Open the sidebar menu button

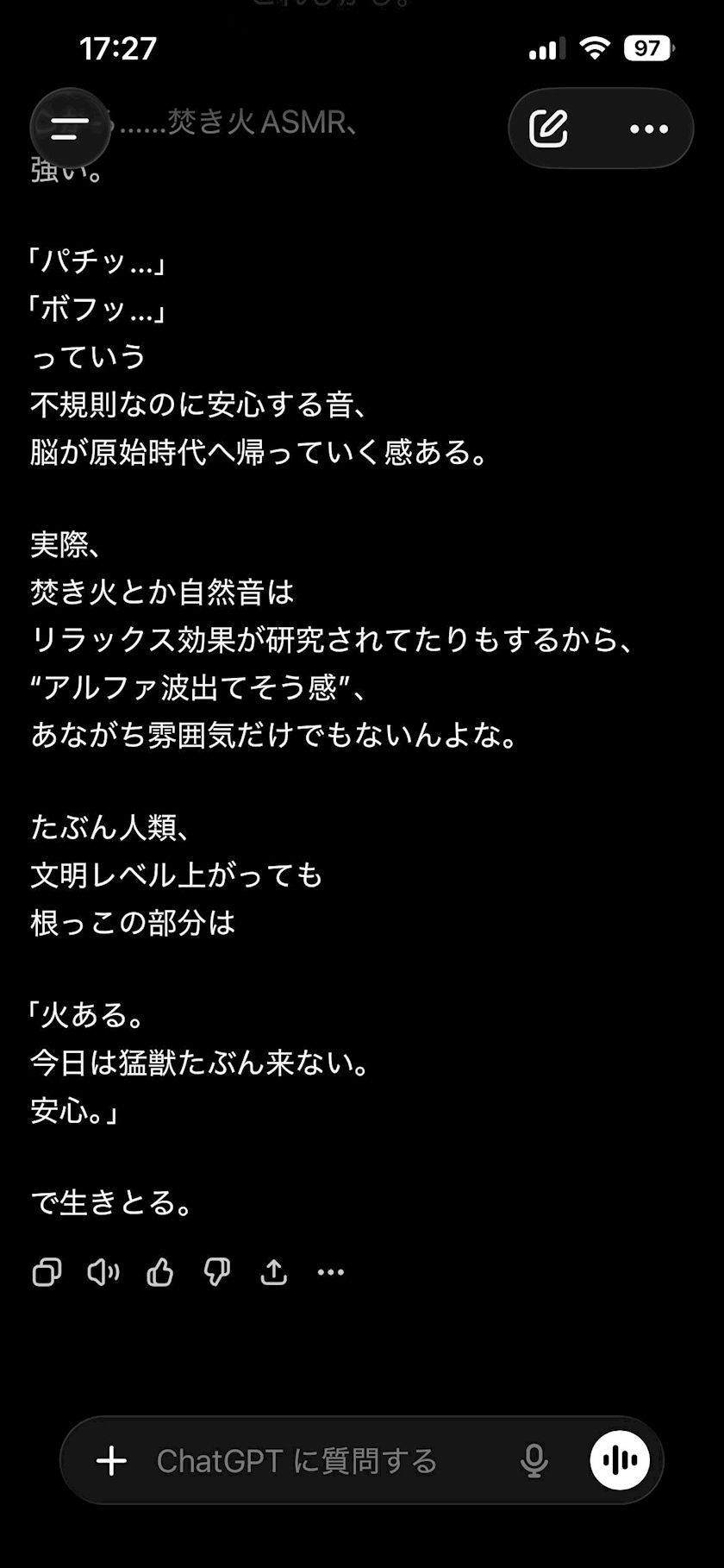70,129
